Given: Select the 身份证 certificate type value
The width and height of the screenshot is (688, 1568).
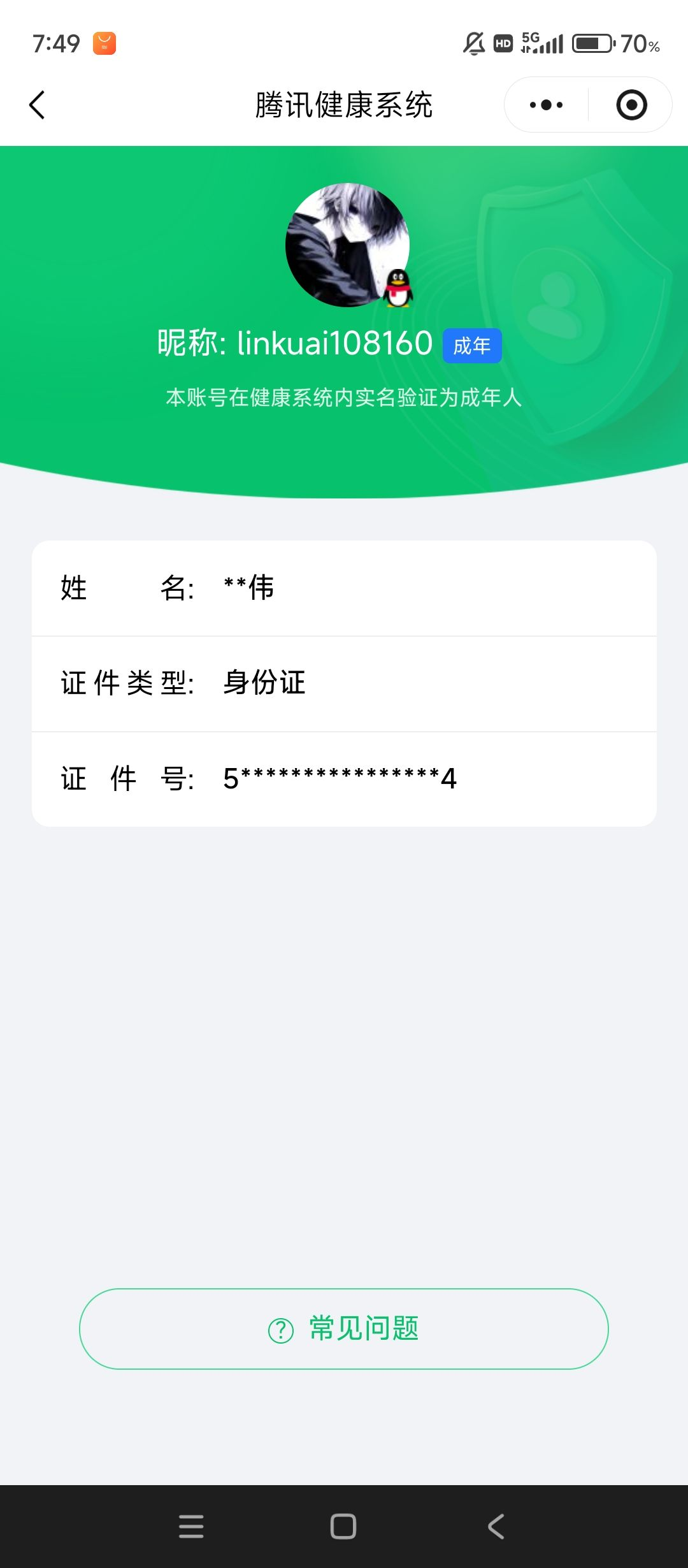Looking at the screenshot, I should coord(263,683).
